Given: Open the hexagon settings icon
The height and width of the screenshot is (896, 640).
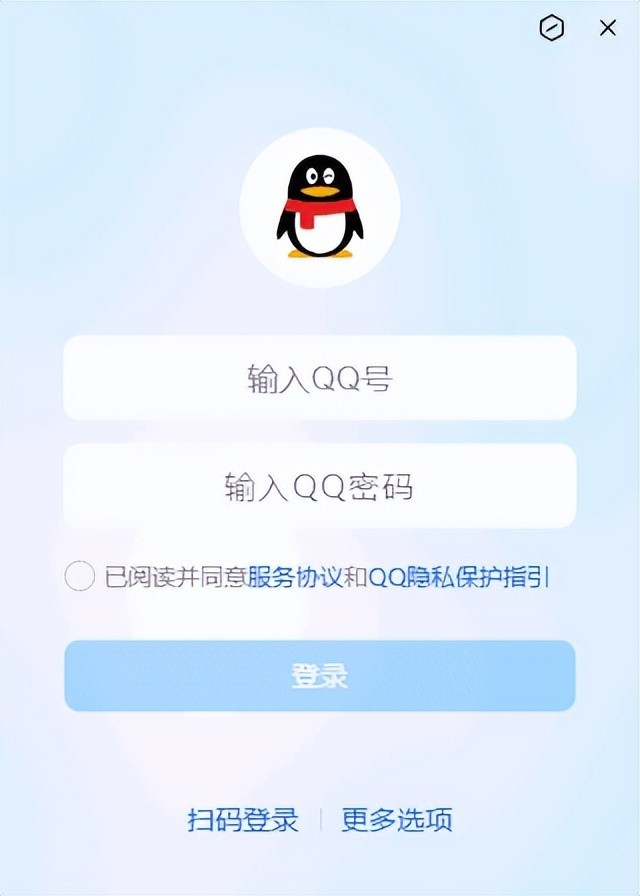Looking at the screenshot, I should coord(551,29).
